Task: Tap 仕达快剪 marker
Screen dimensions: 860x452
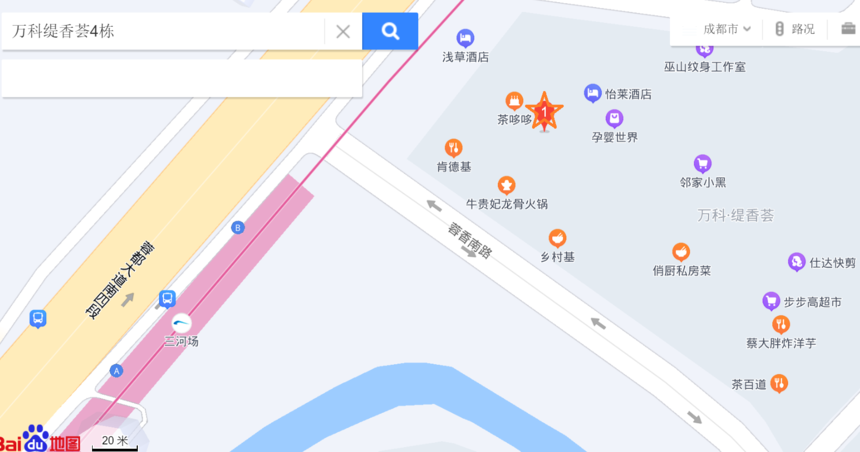Action: tap(797, 262)
